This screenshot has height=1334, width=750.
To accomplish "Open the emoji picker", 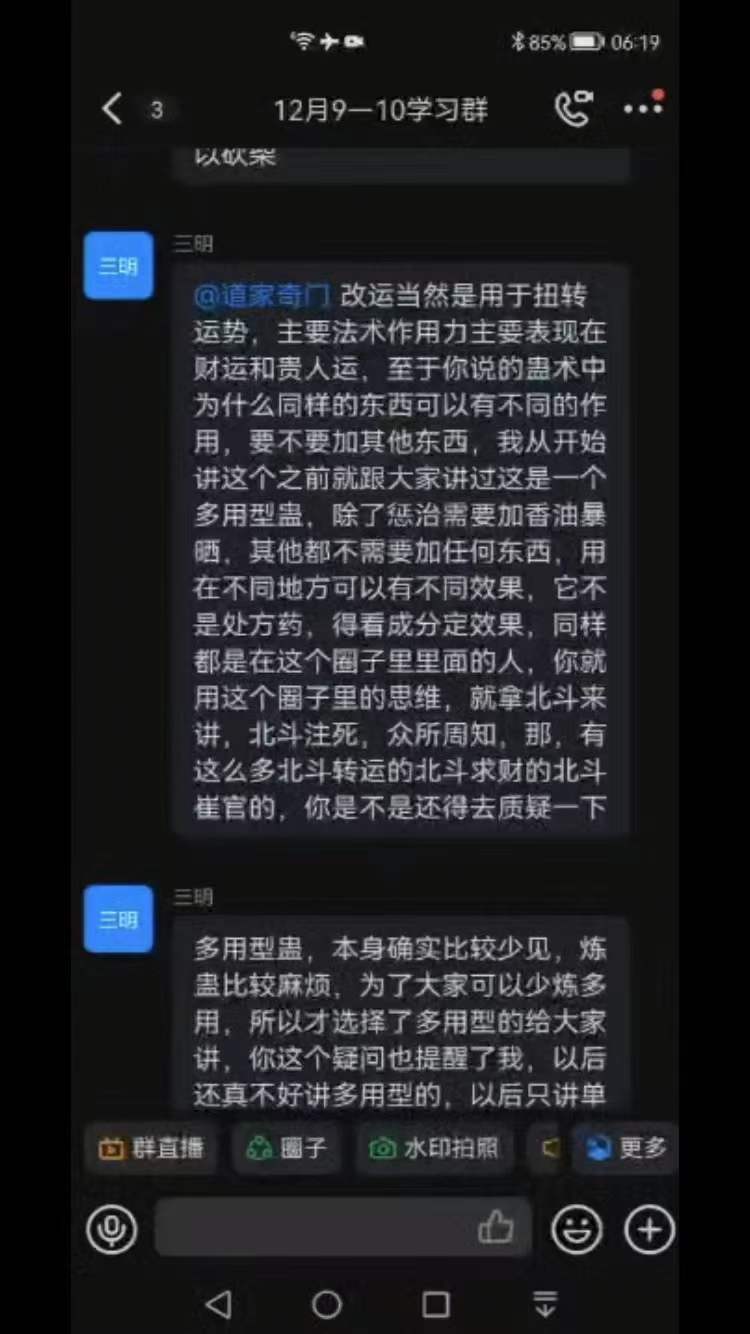I will tap(578, 1229).
